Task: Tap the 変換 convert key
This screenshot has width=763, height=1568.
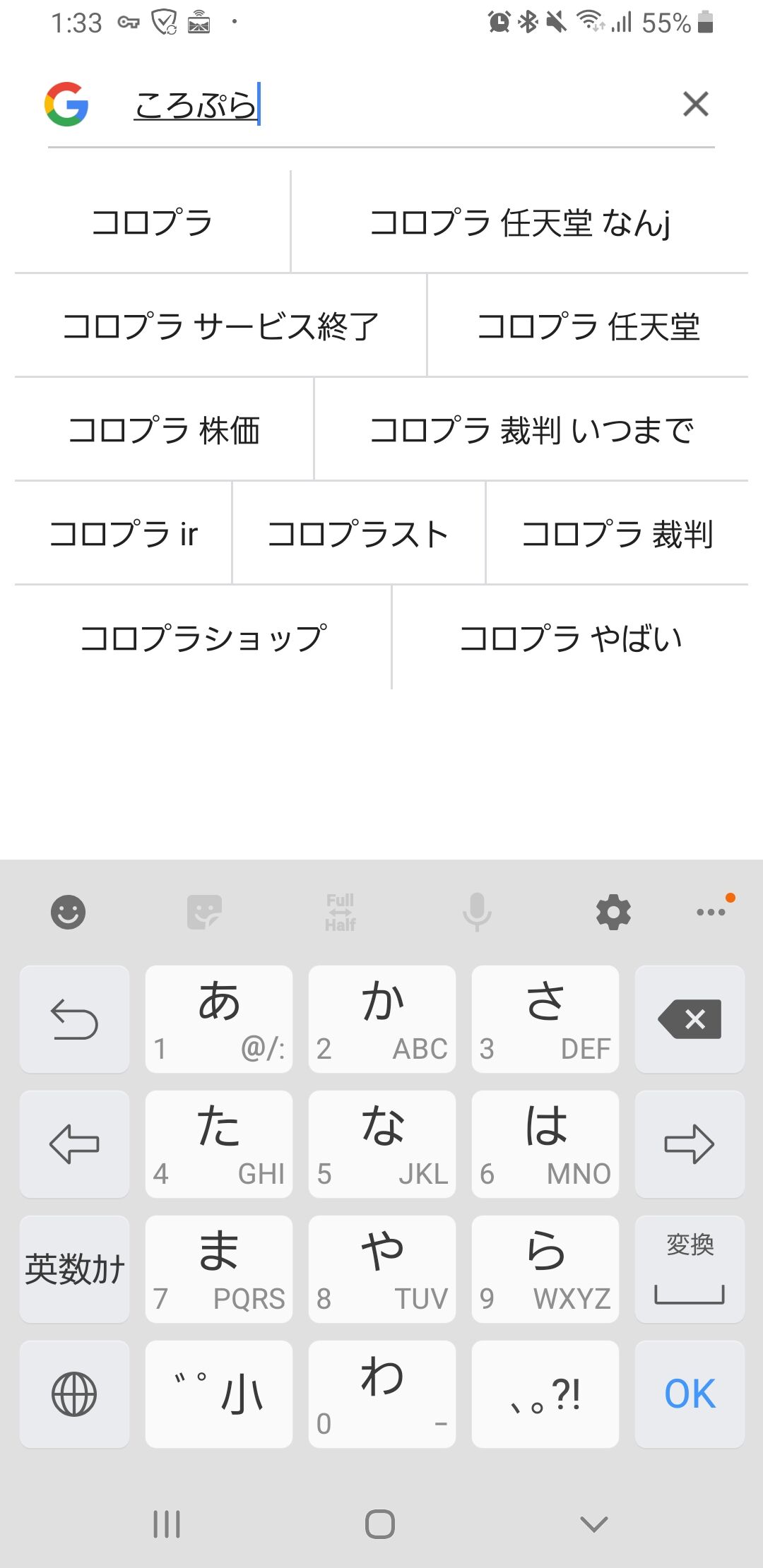Action: click(x=690, y=1269)
